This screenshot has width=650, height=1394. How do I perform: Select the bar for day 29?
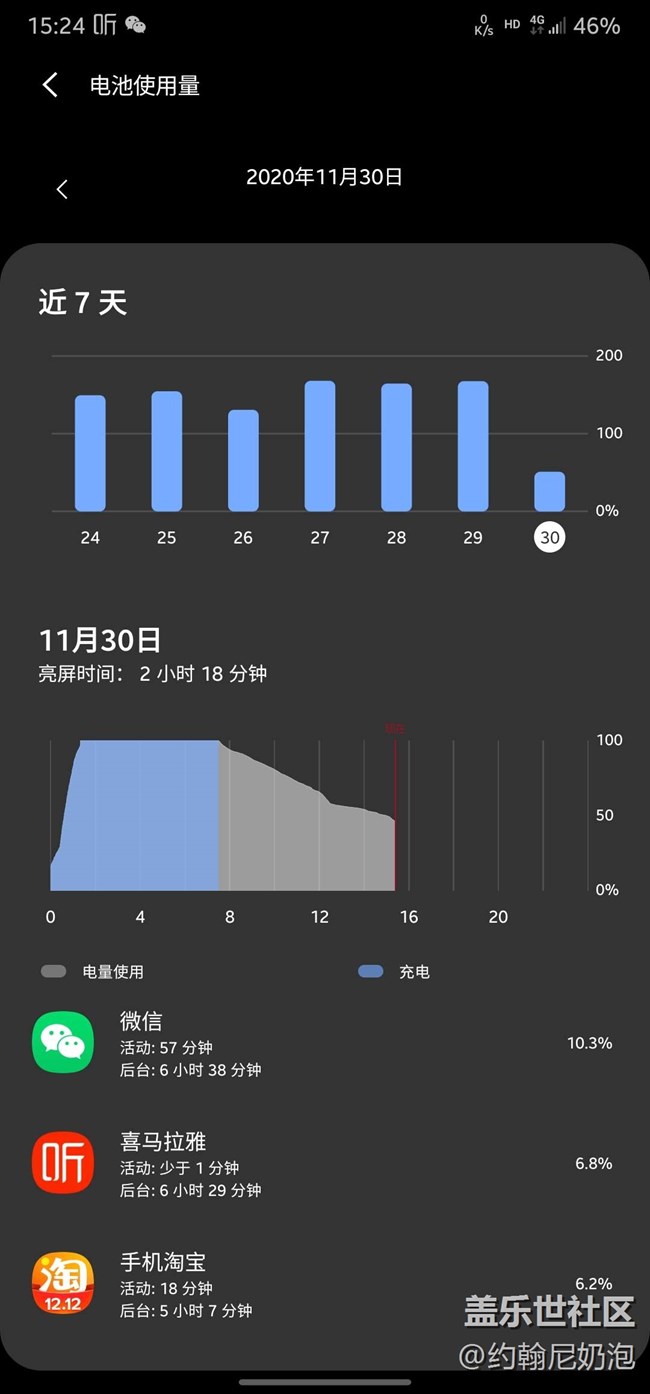473,446
